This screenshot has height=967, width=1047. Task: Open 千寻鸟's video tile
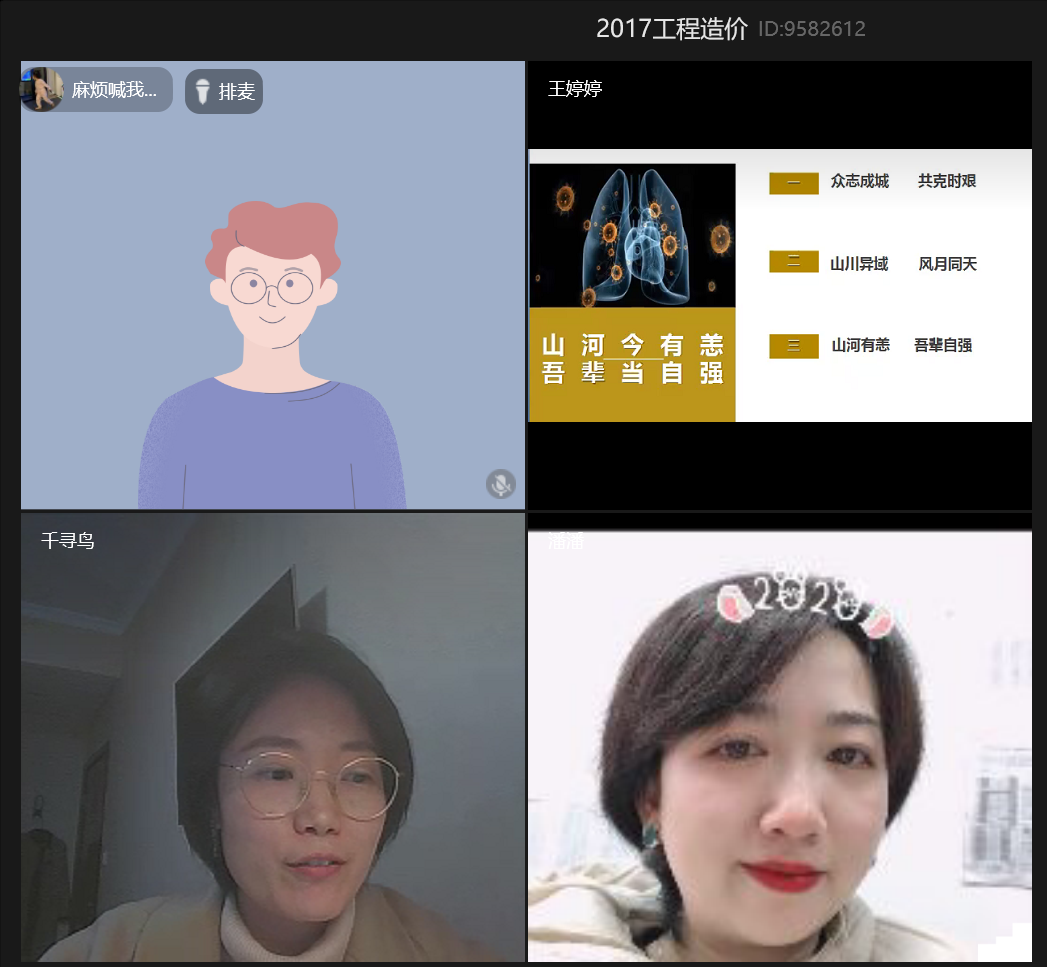click(273, 738)
